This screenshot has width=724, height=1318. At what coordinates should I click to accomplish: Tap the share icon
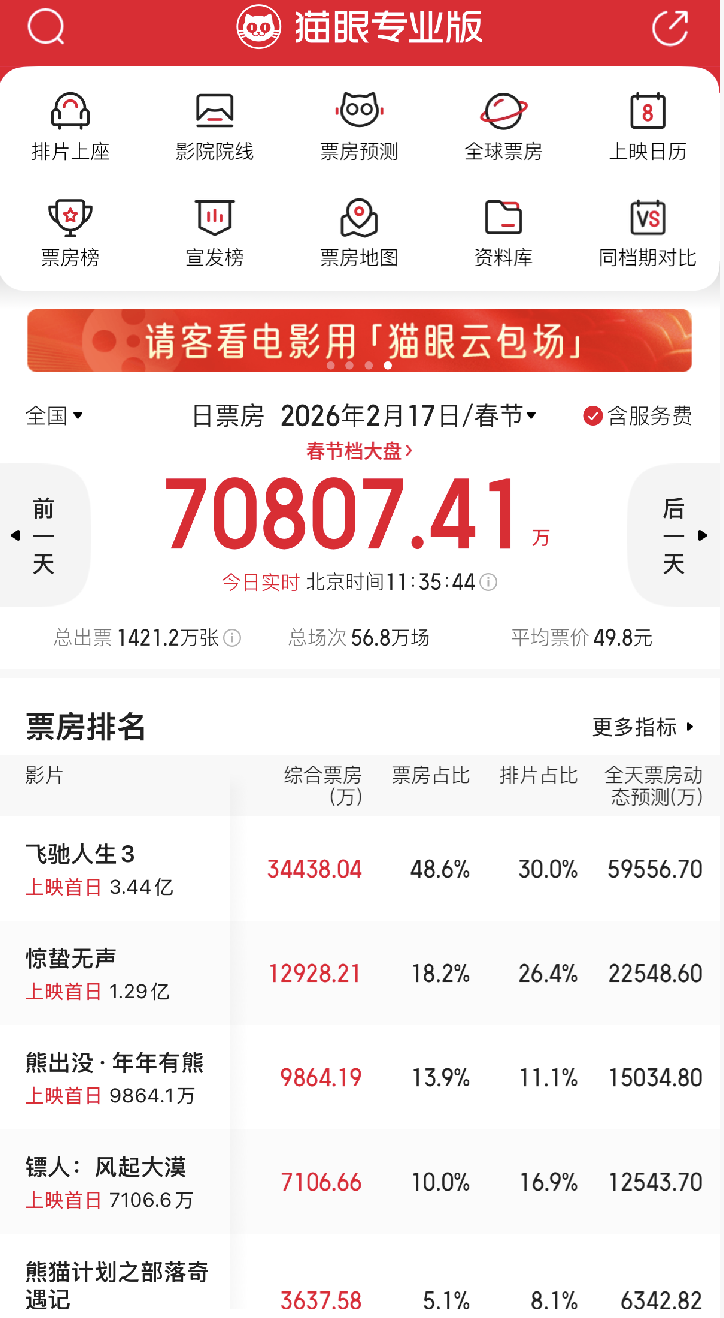click(670, 27)
